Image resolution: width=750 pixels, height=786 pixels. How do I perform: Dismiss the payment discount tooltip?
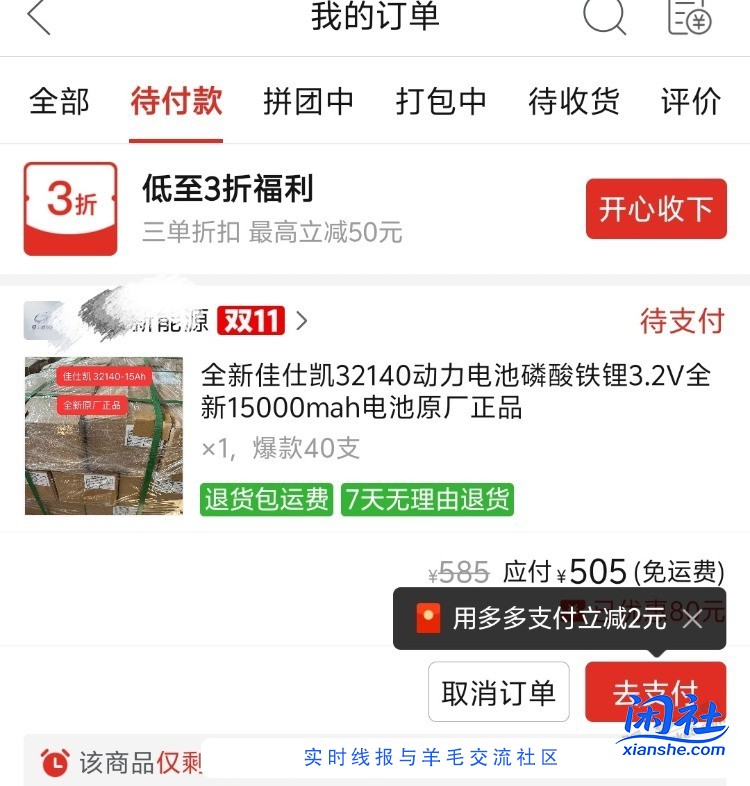point(692,618)
